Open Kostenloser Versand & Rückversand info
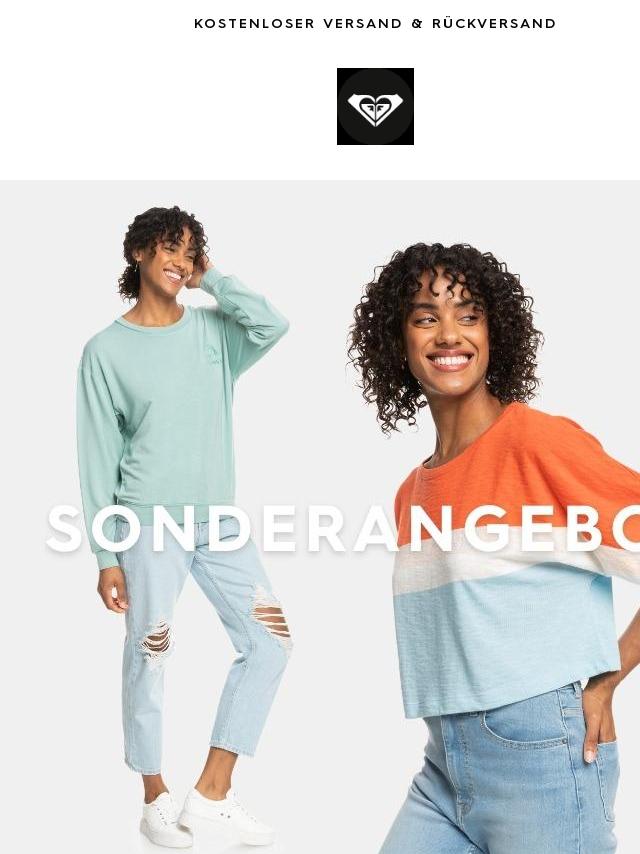640x854 pixels. pyautogui.click(x=375, y=23)
